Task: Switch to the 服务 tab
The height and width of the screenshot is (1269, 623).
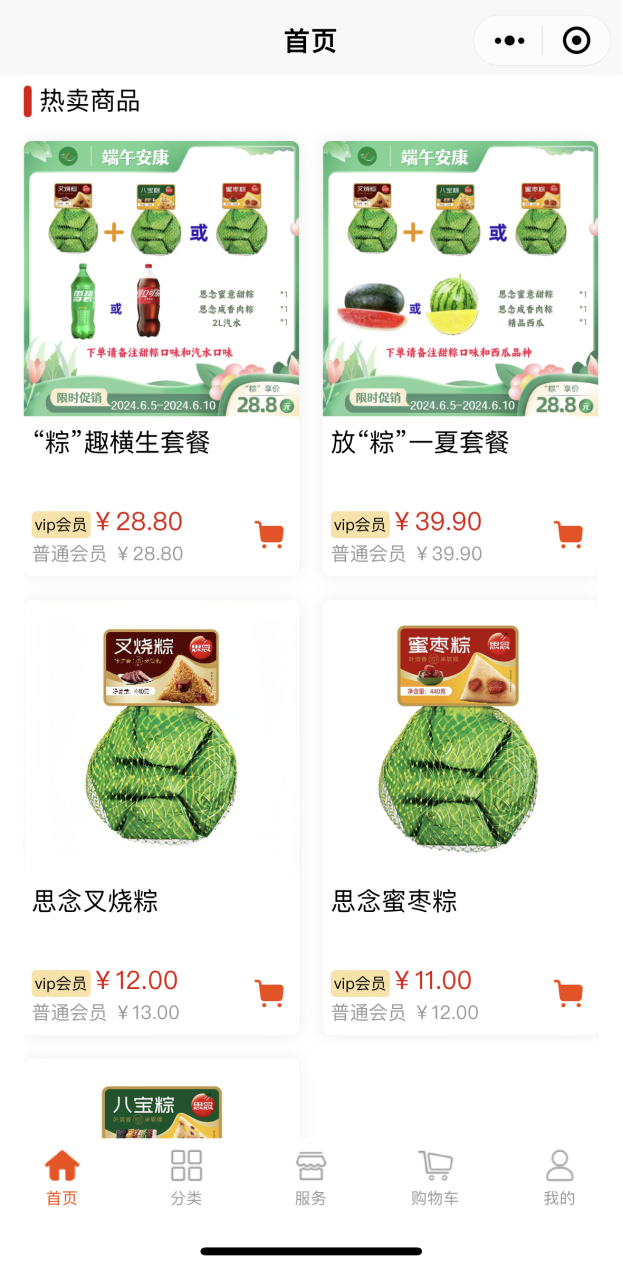Action: tap(310, 1178)
